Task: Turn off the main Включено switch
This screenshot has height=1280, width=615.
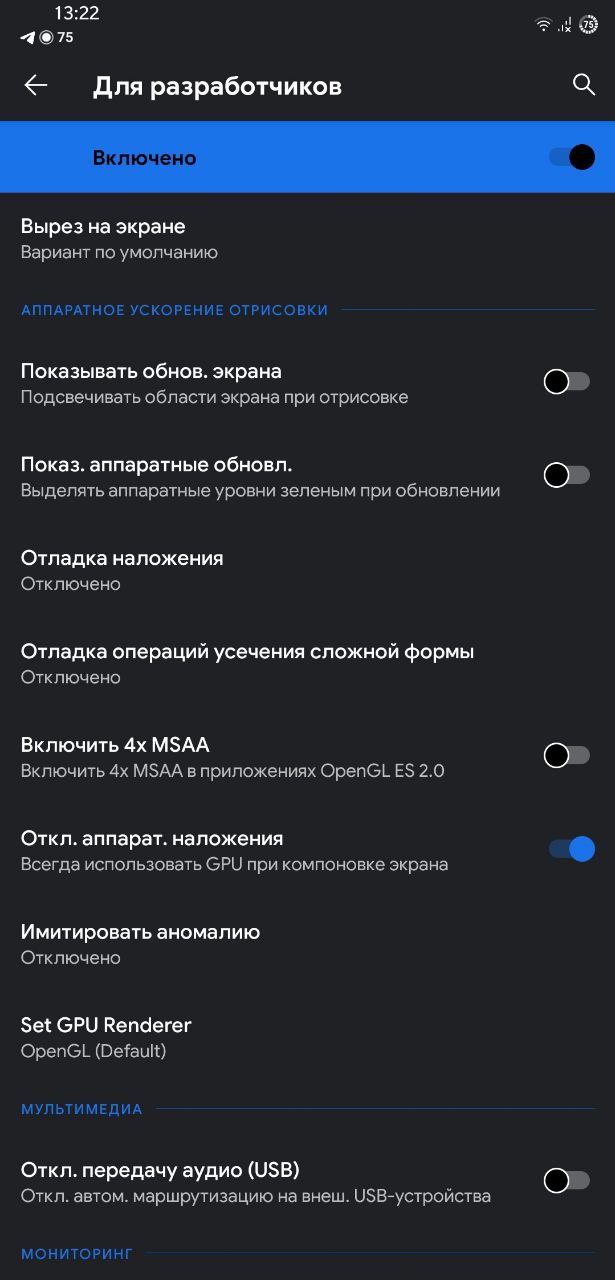Action: click(x=571, y=158)
